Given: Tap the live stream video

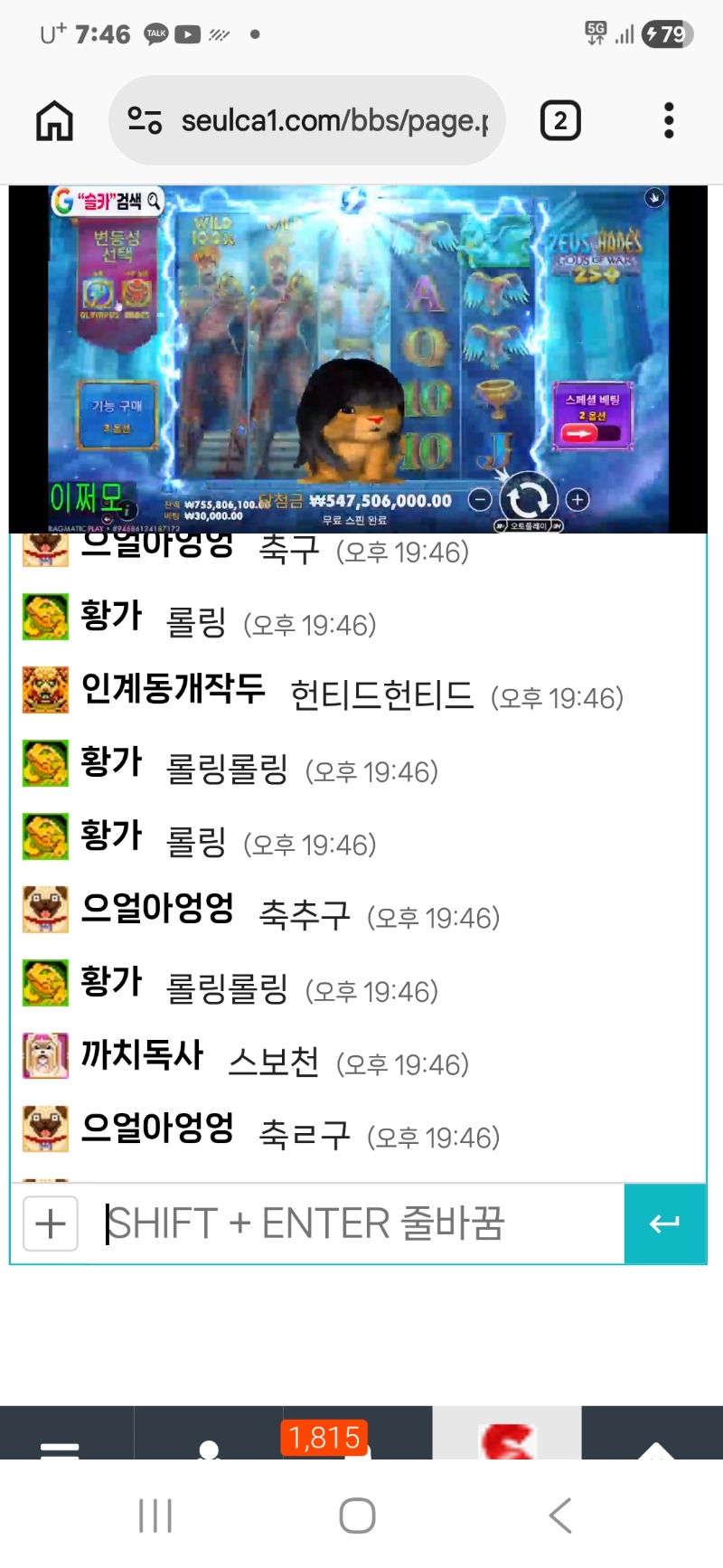Looking at the screenshot, I should point(358,359).
